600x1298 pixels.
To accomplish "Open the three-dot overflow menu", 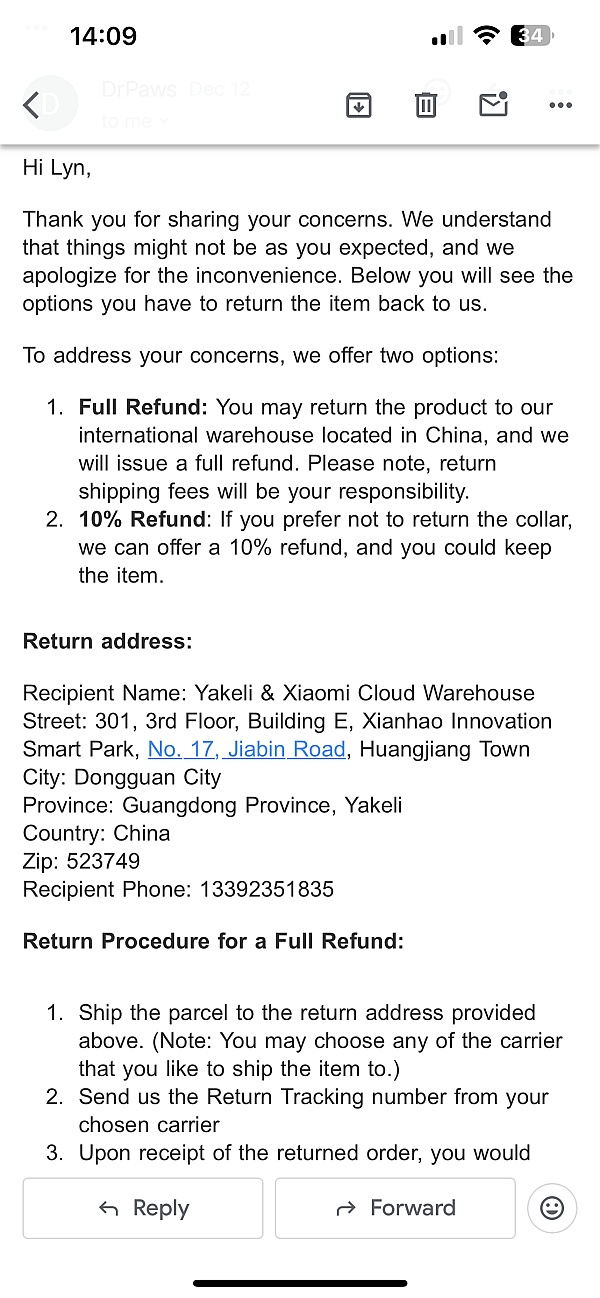I will pyautogui.click(x=561, y=105).
